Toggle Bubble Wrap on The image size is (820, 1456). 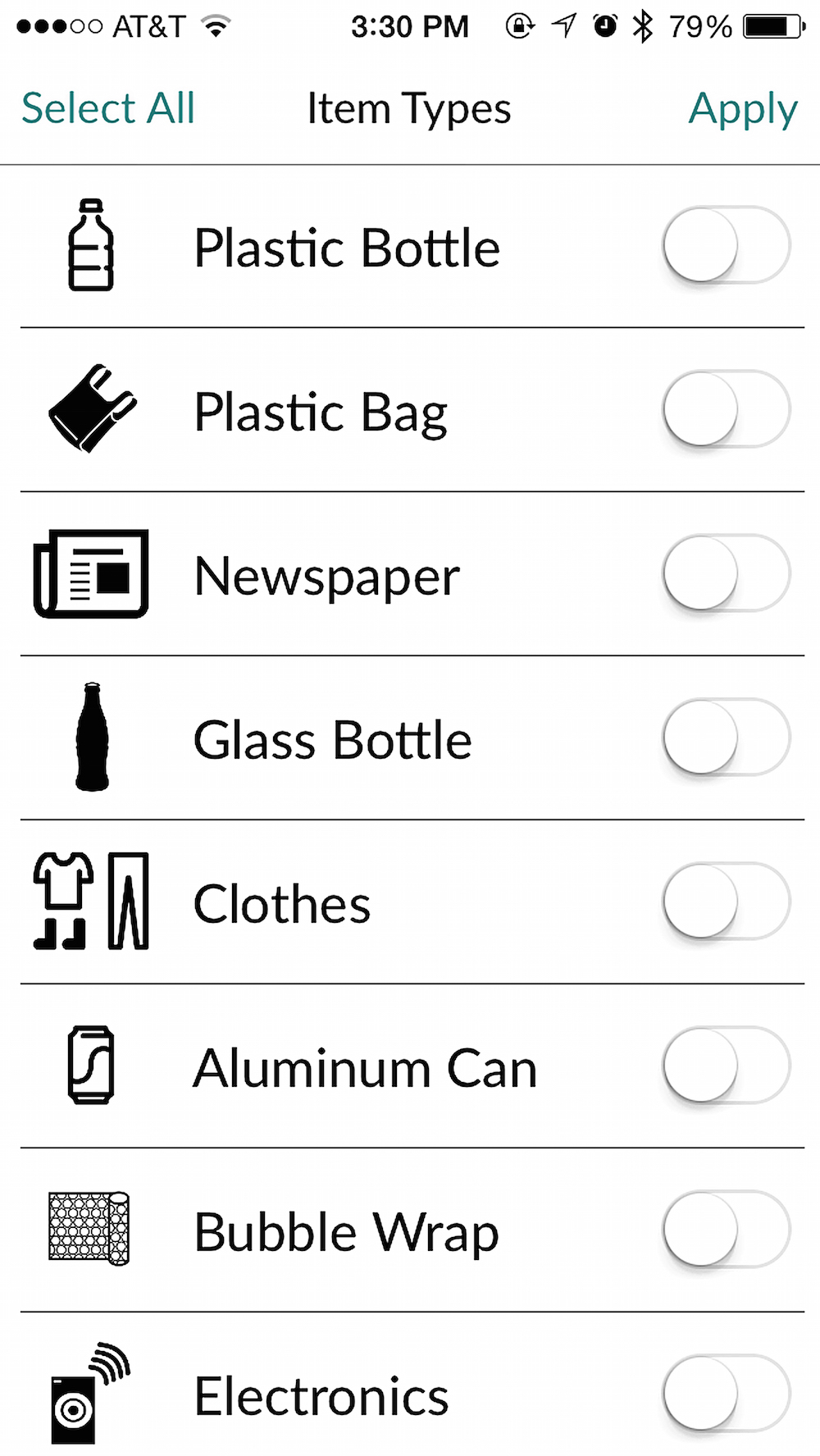(x=726, y=1230)
